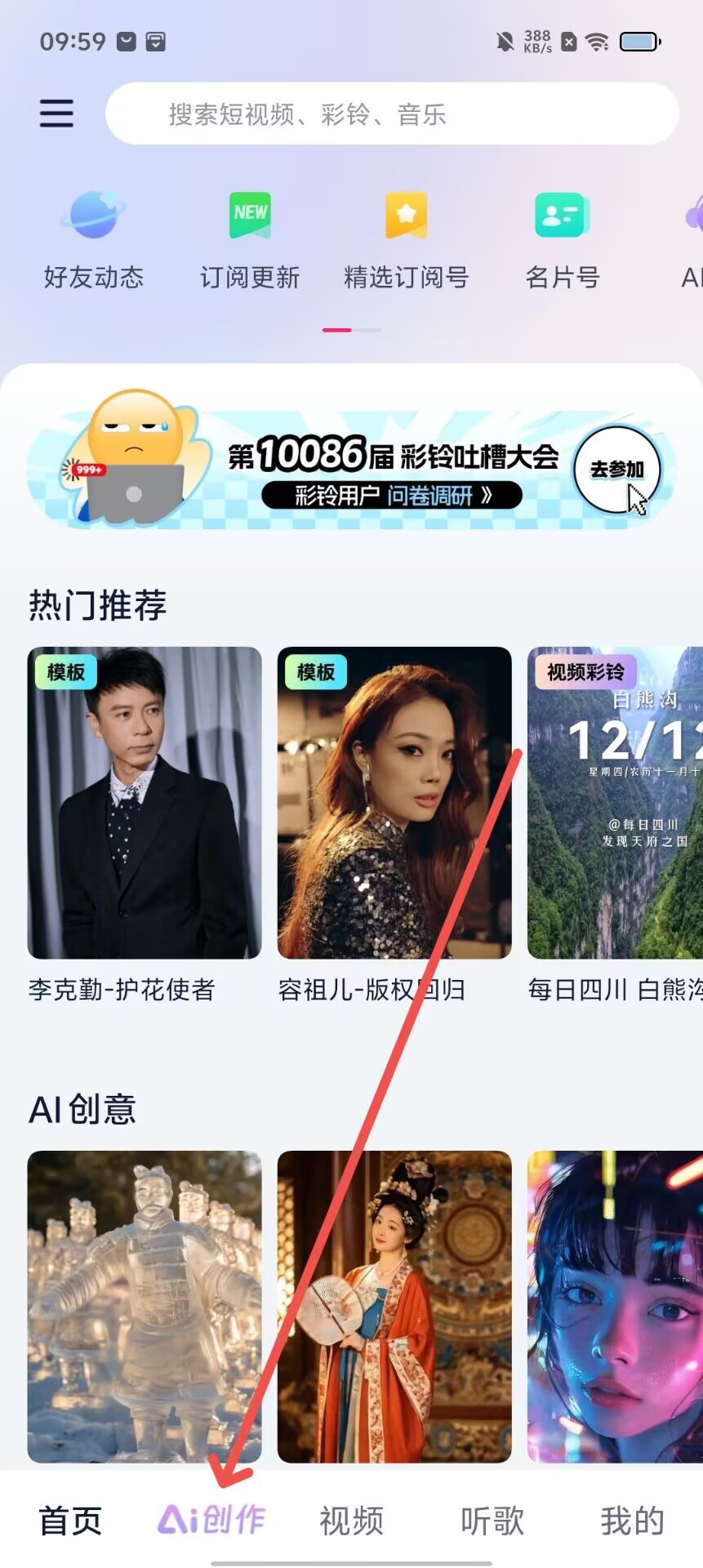Tap the search box for videos and ringtones

click(392, 114)
